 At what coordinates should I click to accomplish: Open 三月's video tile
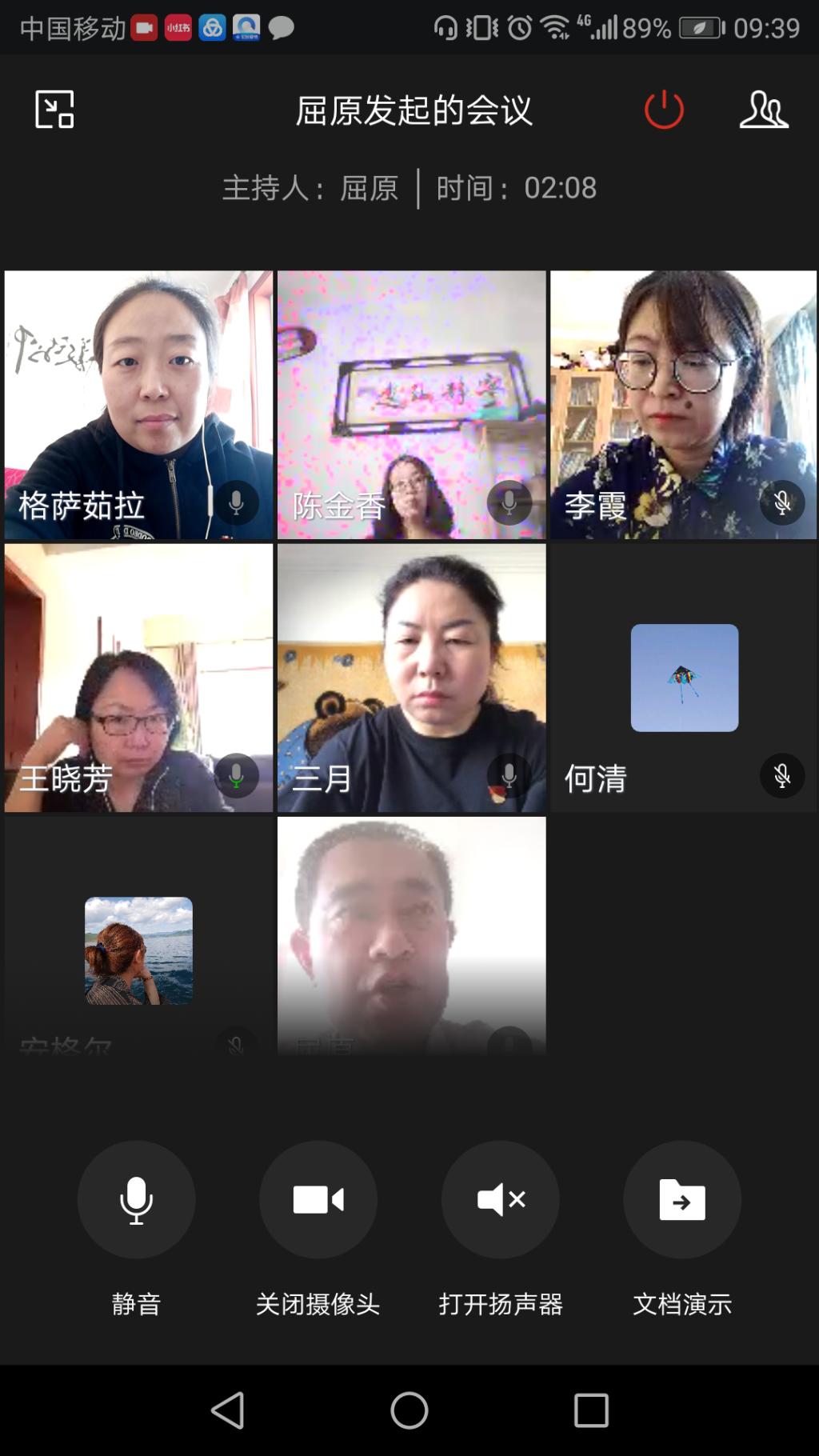(x=411, y=678)
